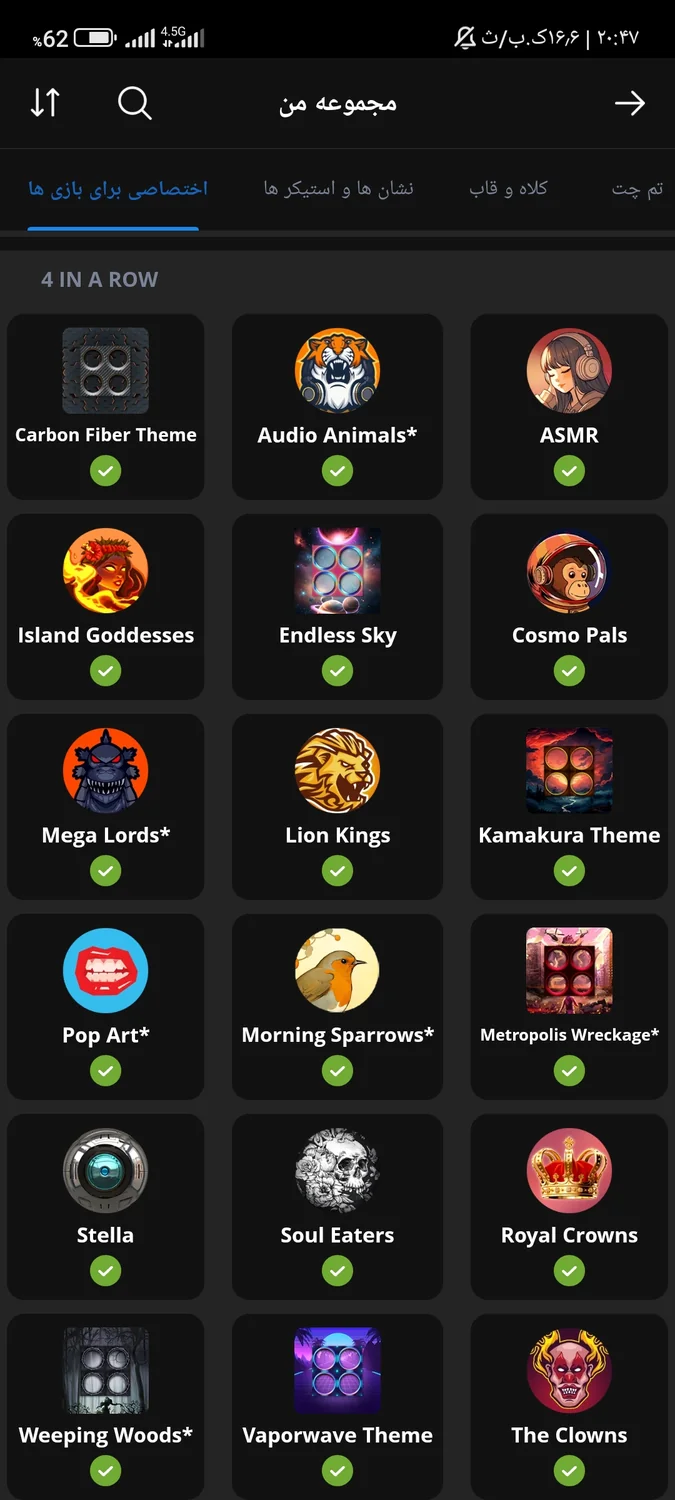Open the Soul Eaters card
This screenshot has width=675, height=1500.
tap(338, 1207)
